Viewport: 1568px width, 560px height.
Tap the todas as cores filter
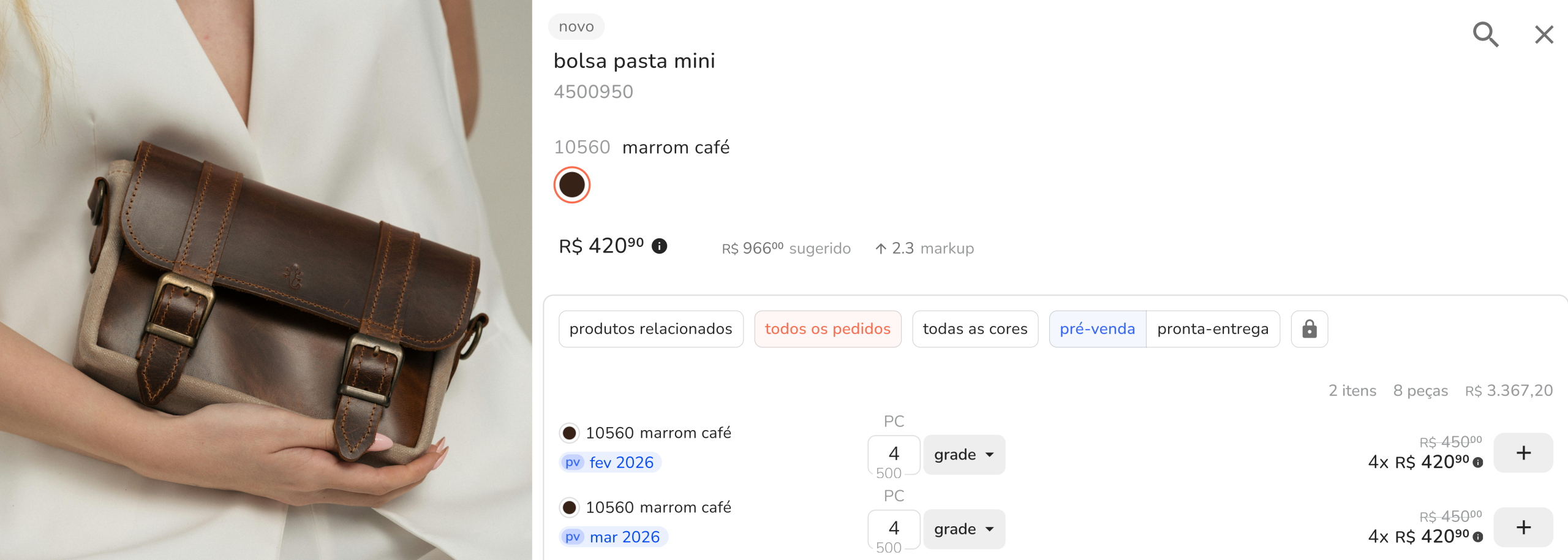tap(974, 329)
